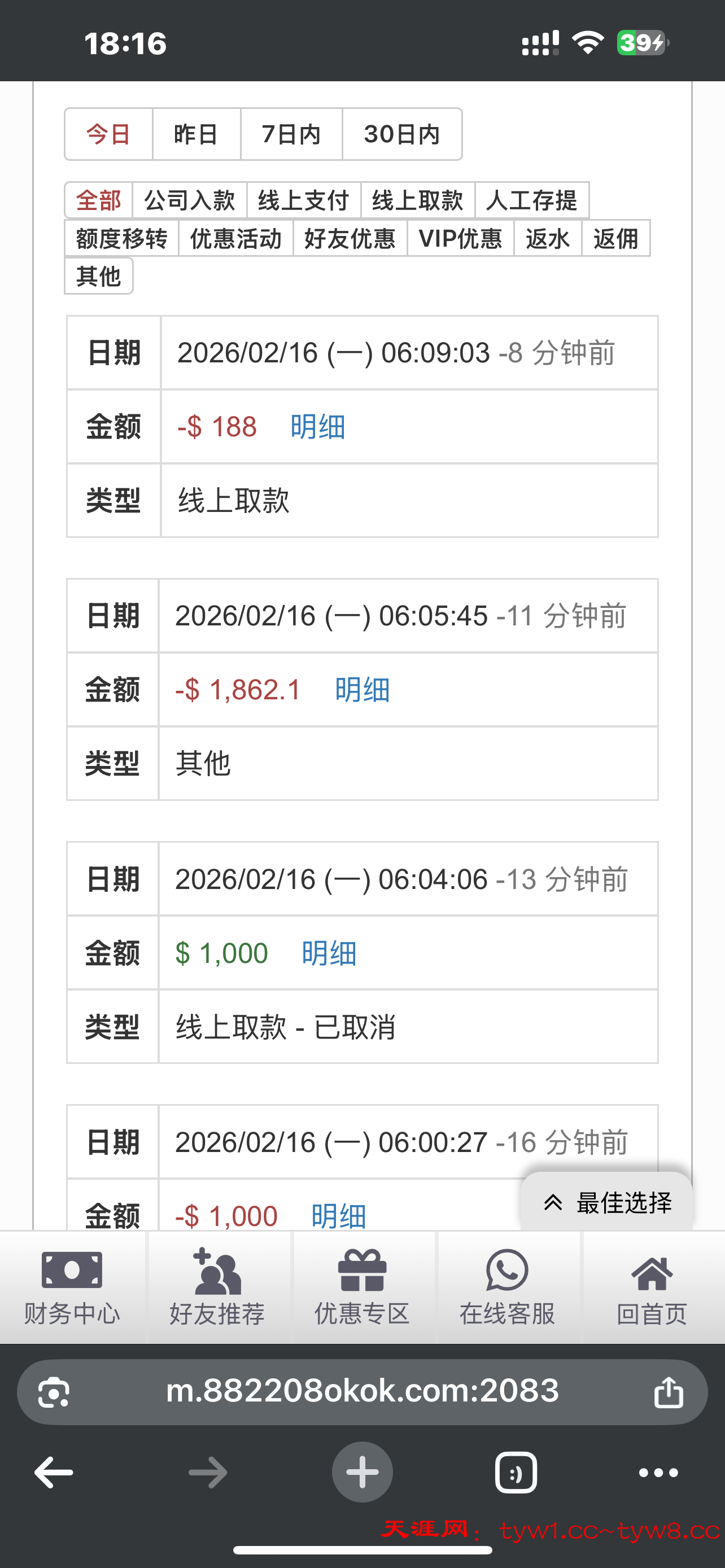This screenshot has width=725, height=1568.
Task: Filter by 人工存提
Action: (531, 200)
